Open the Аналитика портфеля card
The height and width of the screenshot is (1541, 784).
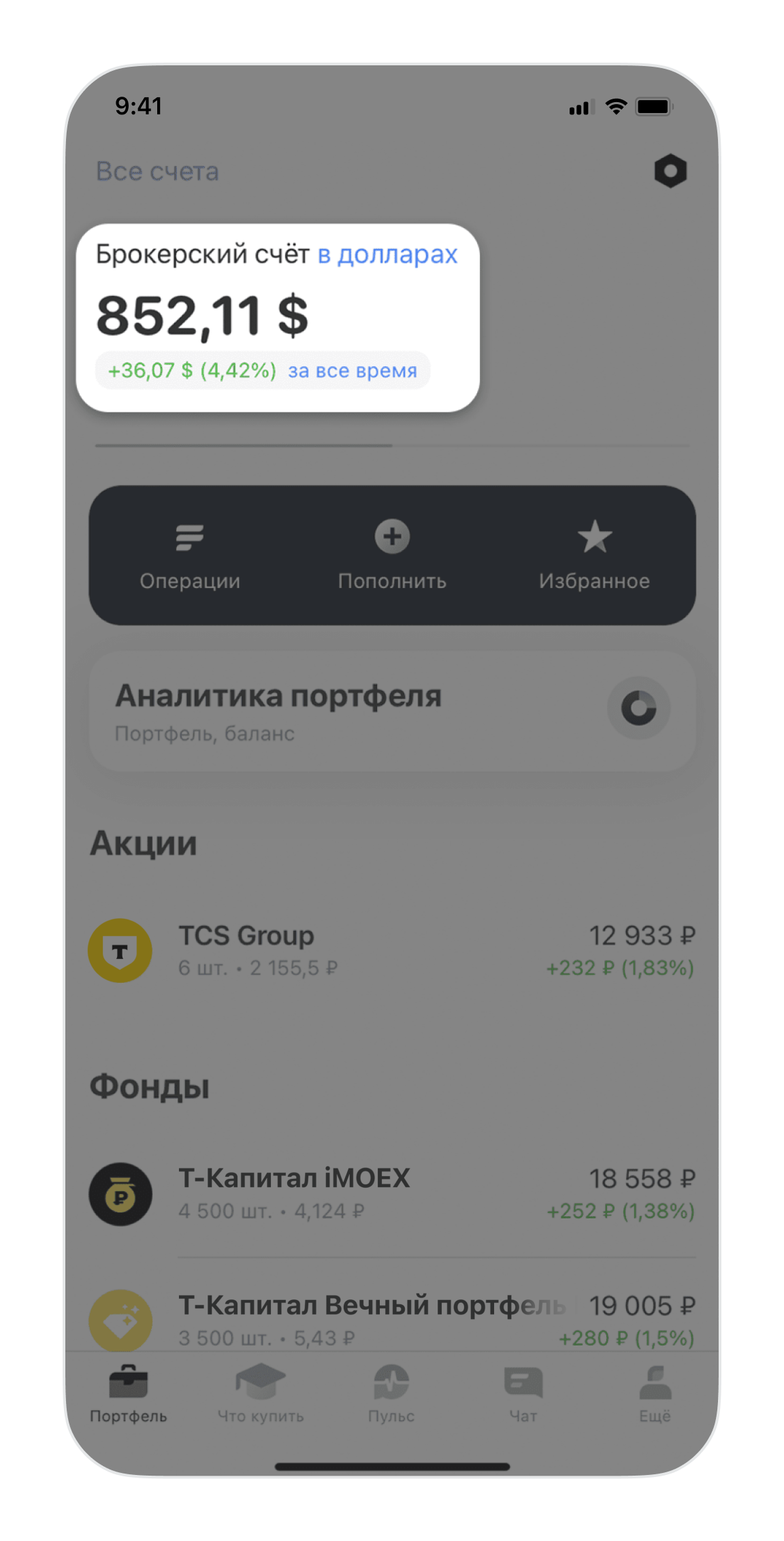click(392, 711)
